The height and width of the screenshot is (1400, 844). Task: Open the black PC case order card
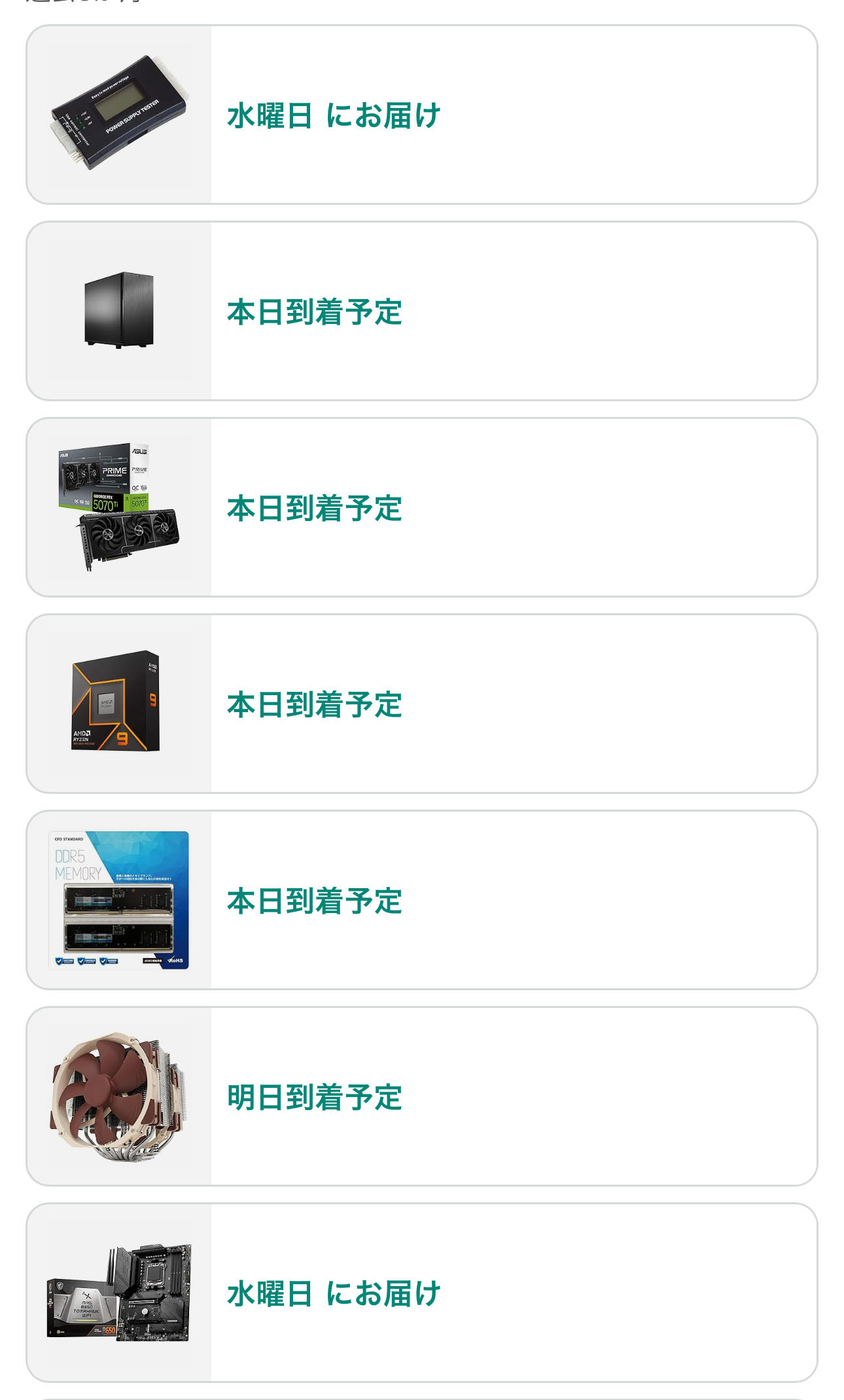tap(421, 312)
